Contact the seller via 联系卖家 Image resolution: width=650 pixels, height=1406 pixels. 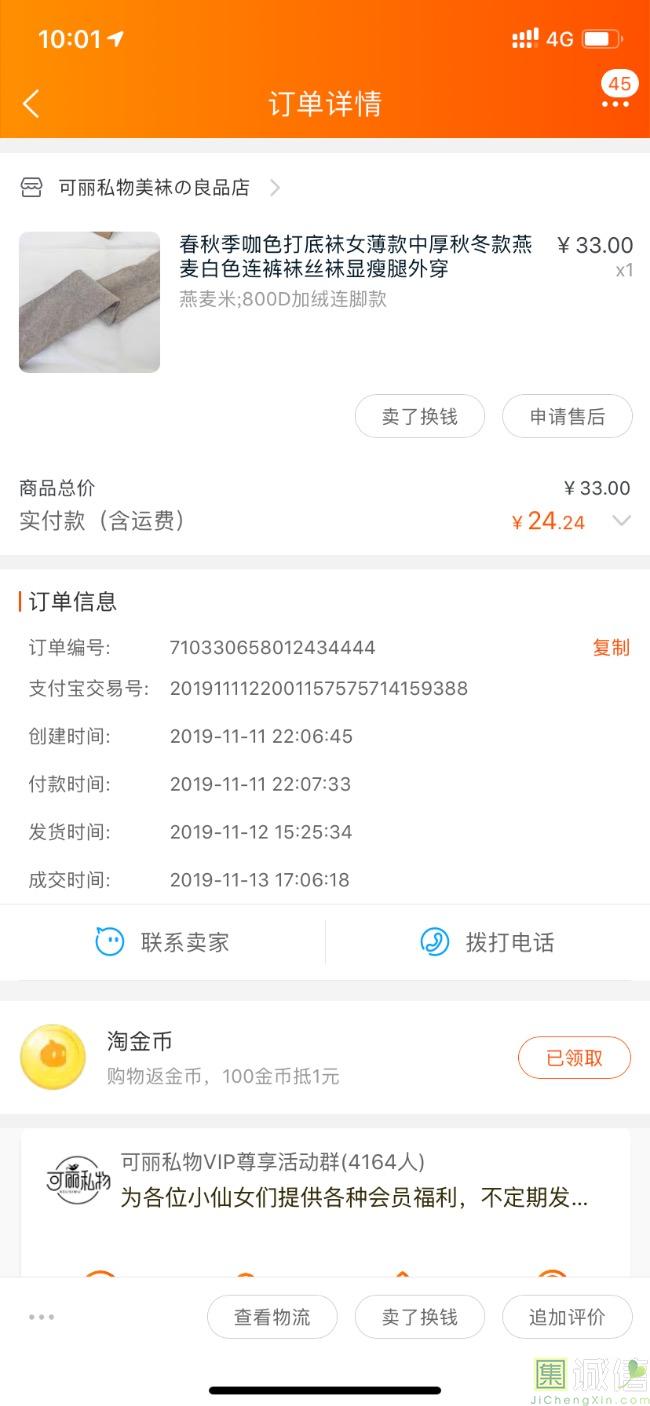pos(163,942)
